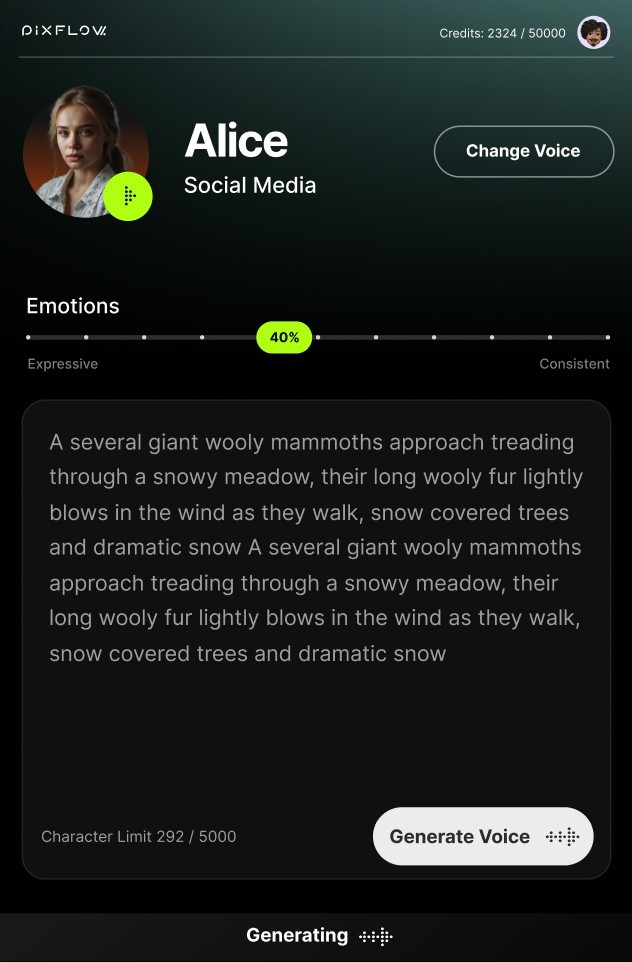Open the profile avatar menu

(x=594, y=33)
